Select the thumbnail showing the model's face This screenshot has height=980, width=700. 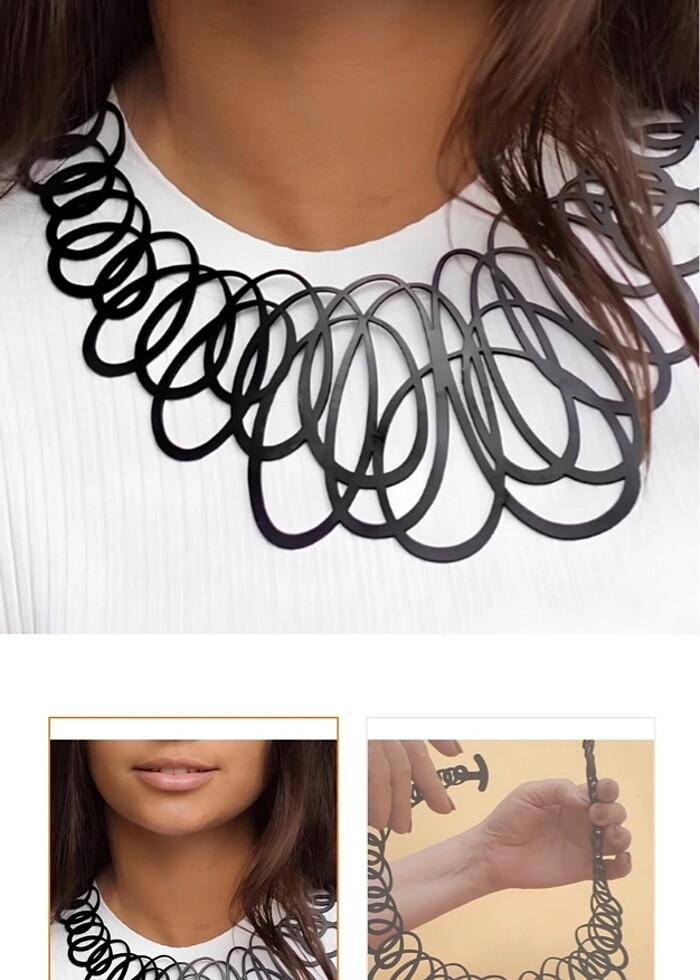tap(193, 848)
